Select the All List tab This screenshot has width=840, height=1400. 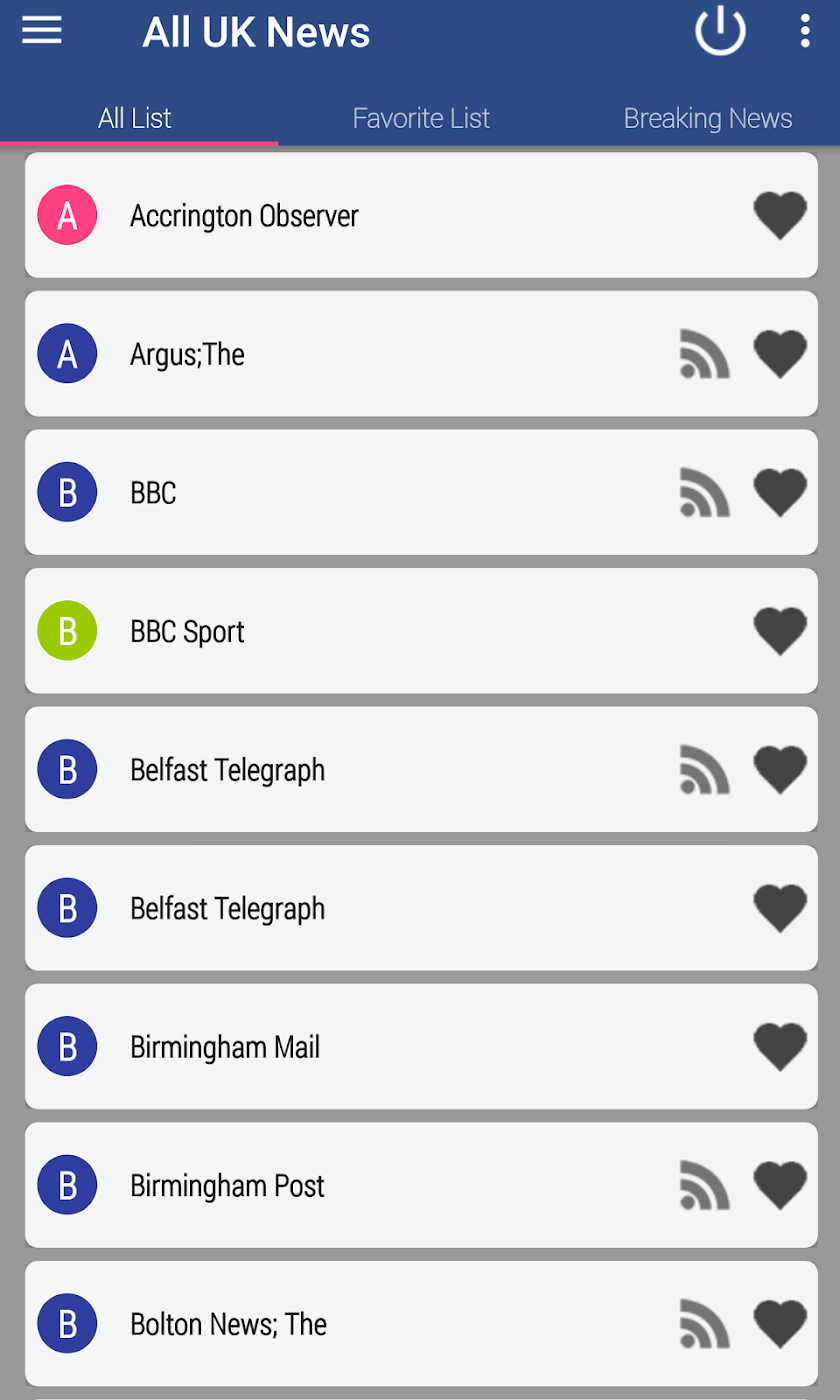pyautogui.click(x=135, y=118)
